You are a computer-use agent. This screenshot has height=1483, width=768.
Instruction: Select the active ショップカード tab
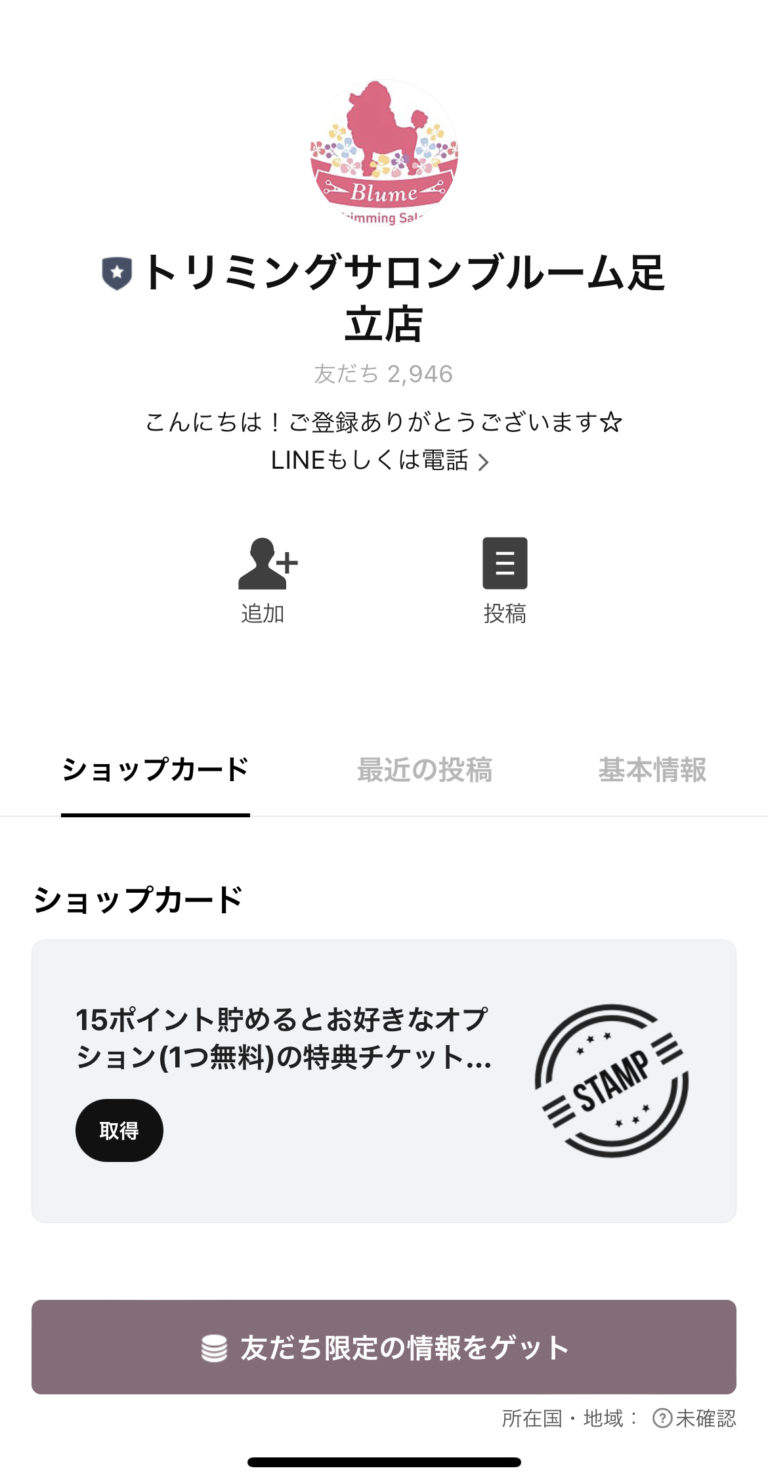(154, 770)
